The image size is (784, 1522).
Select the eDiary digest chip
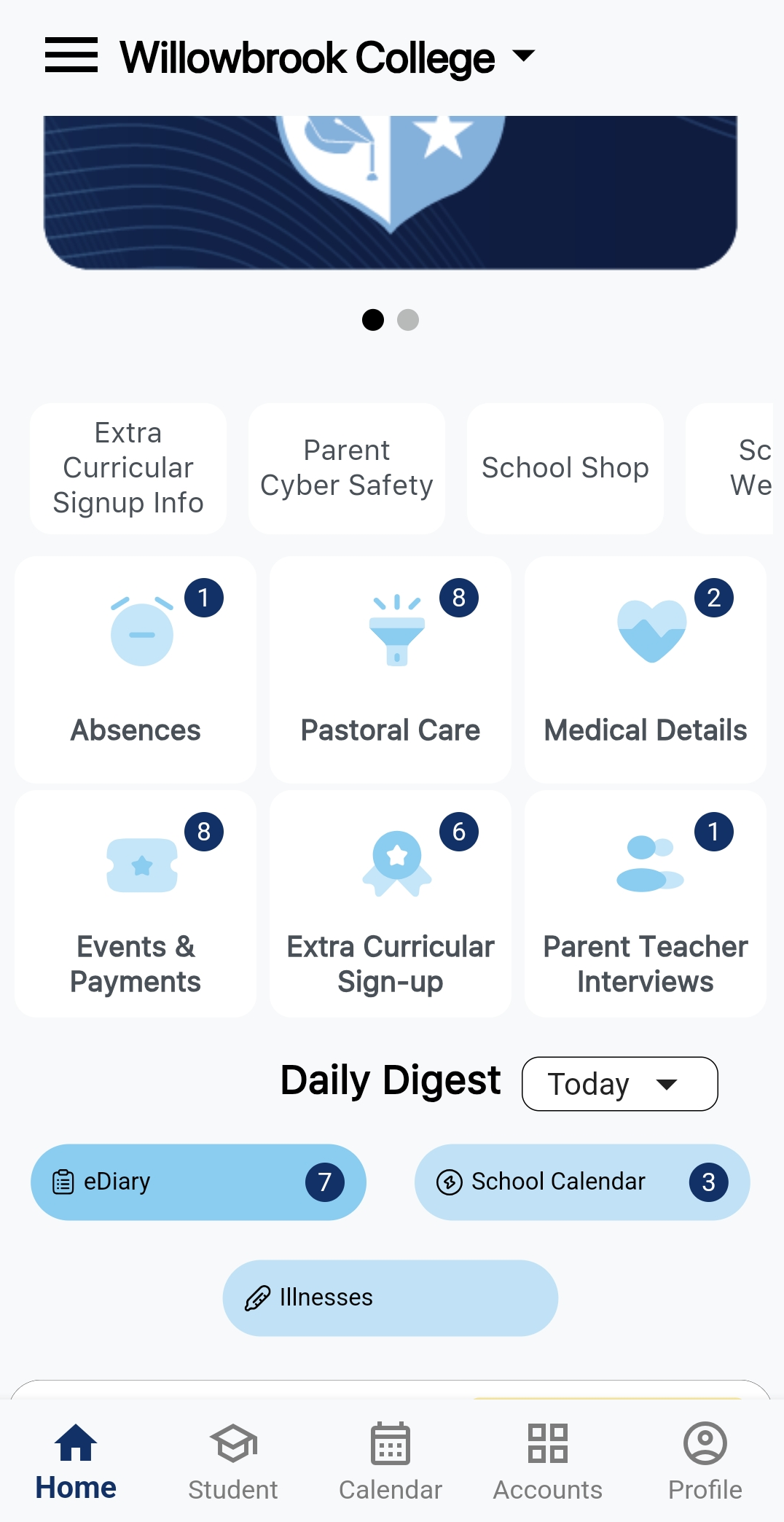pos(198,1182)
